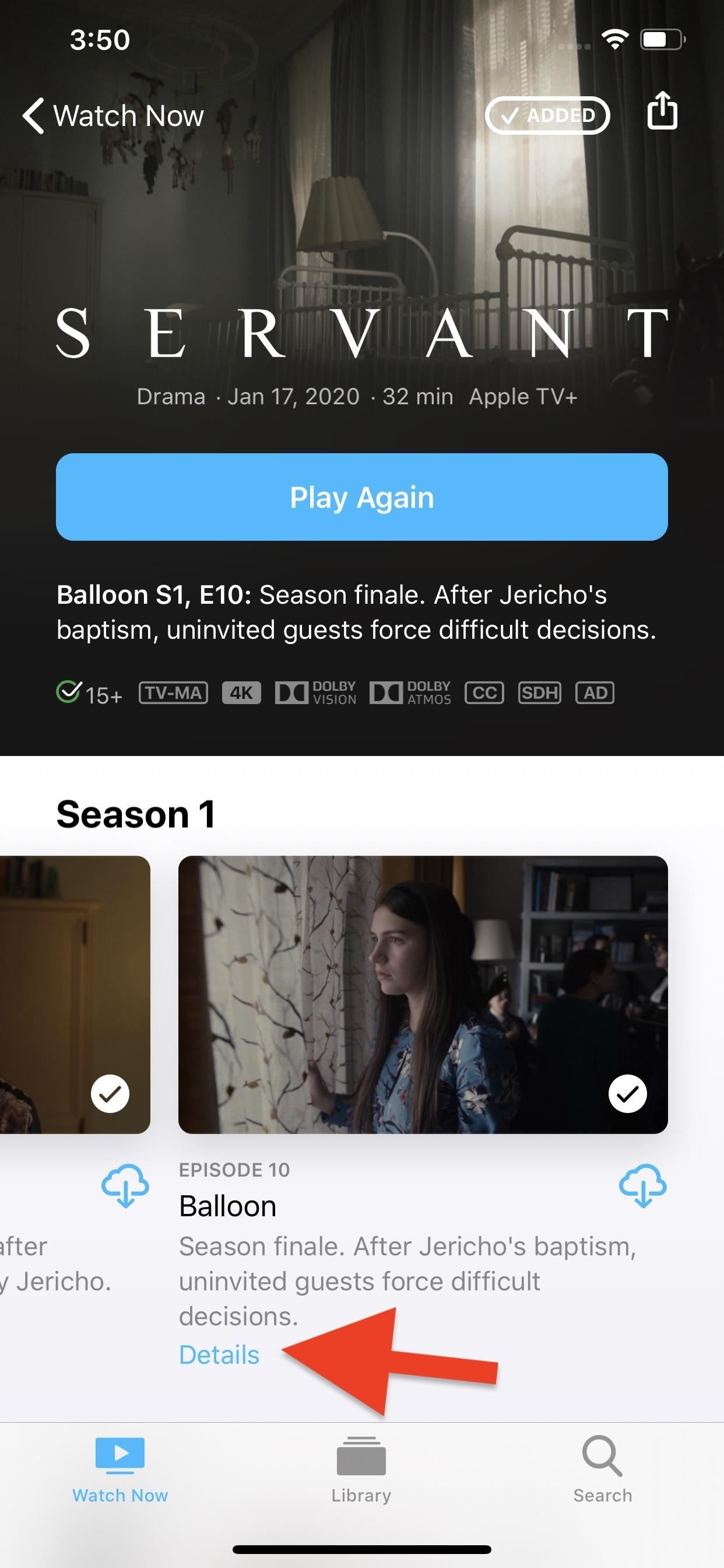Open Episode 10 Balloon thumbnail
Screen dimensions: 724x1568
(x=423, y=994)
